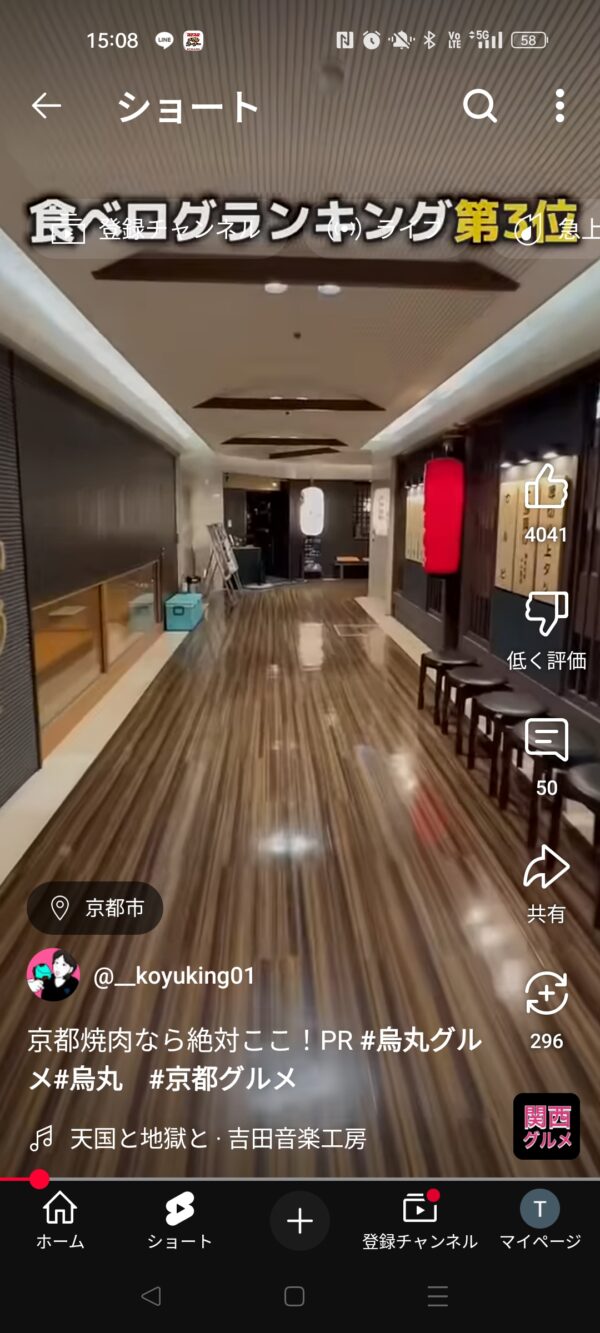Open the three-dot overflow menu
Image resolution: width=600 pixels, height=1333 pixels.
(x=560, y=106)
